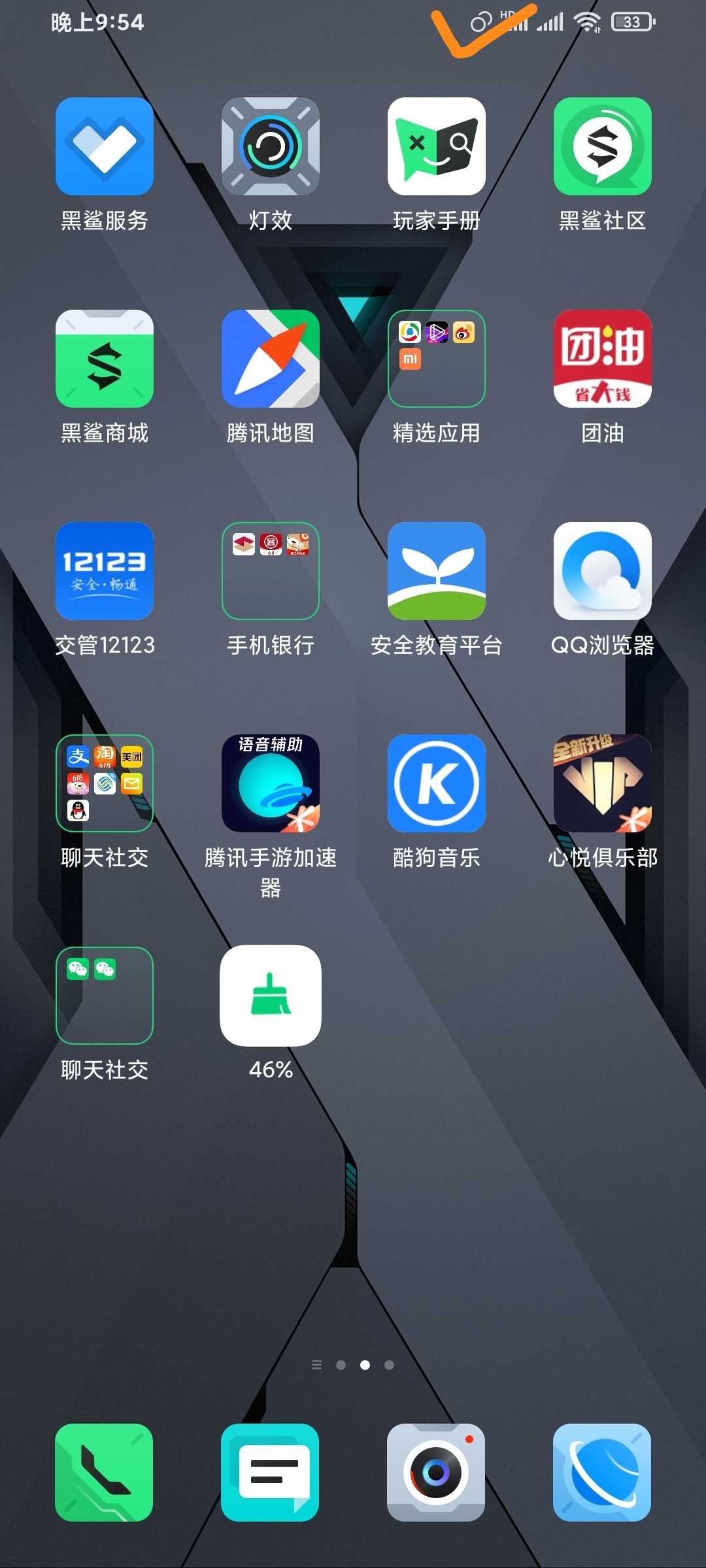Open 安全教育平台 app

point(437,571)
